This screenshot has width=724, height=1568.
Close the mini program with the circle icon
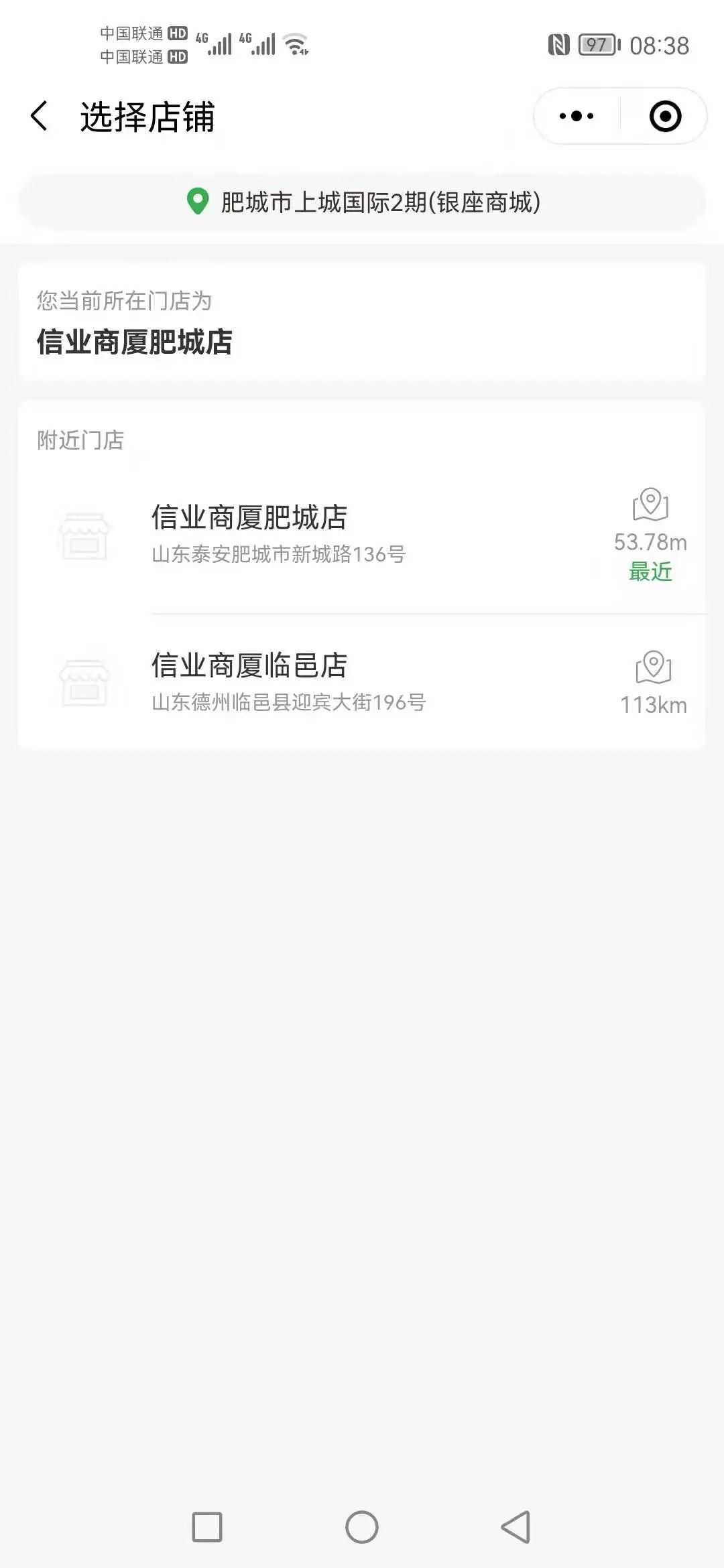pyautogui.click(x=665, y=116)
